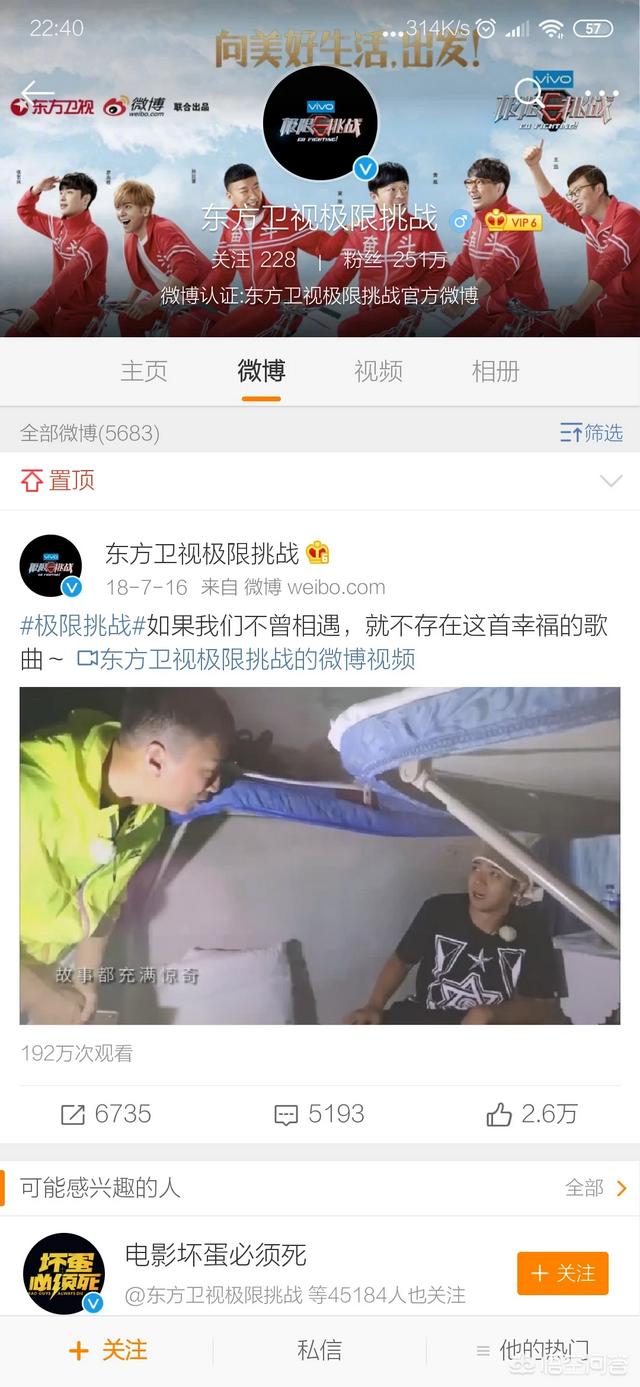Open the 筛选 filter option
Screen dimensions: 640x1387
point(592,433)
